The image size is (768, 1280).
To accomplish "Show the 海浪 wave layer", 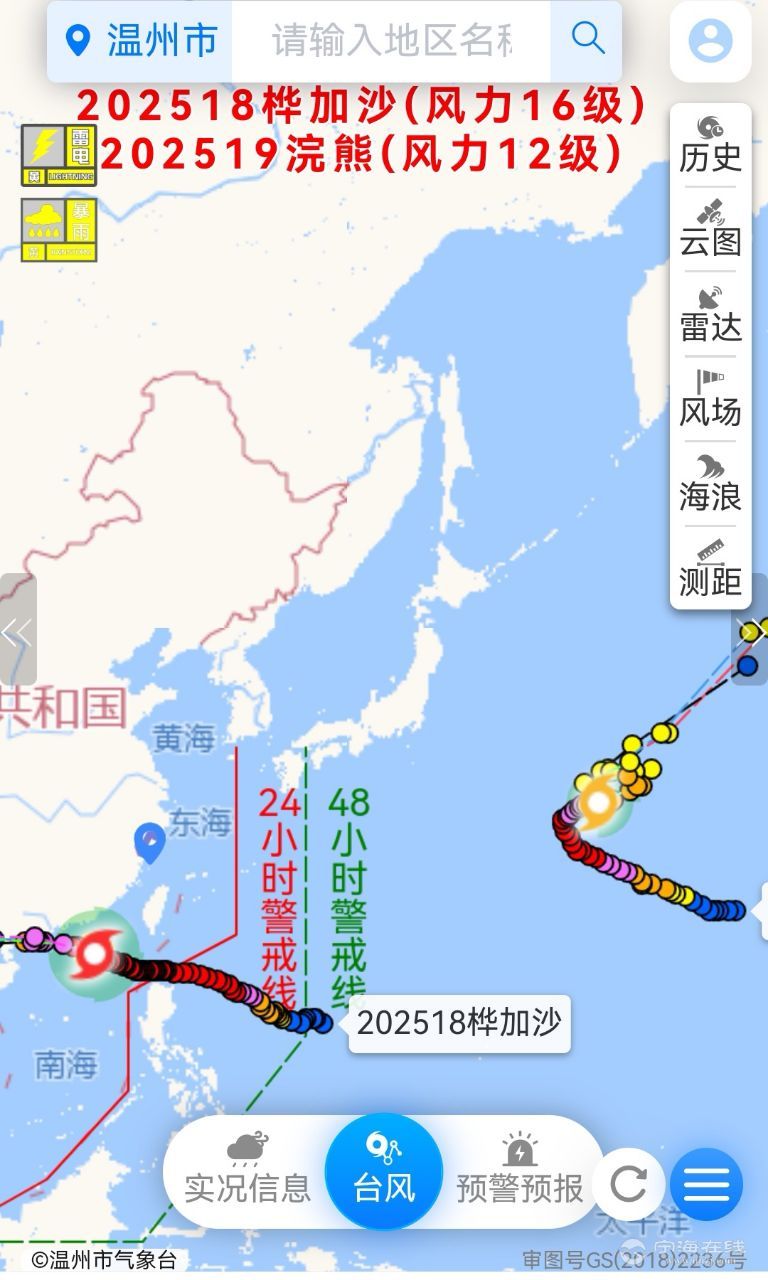I will 710,483.
